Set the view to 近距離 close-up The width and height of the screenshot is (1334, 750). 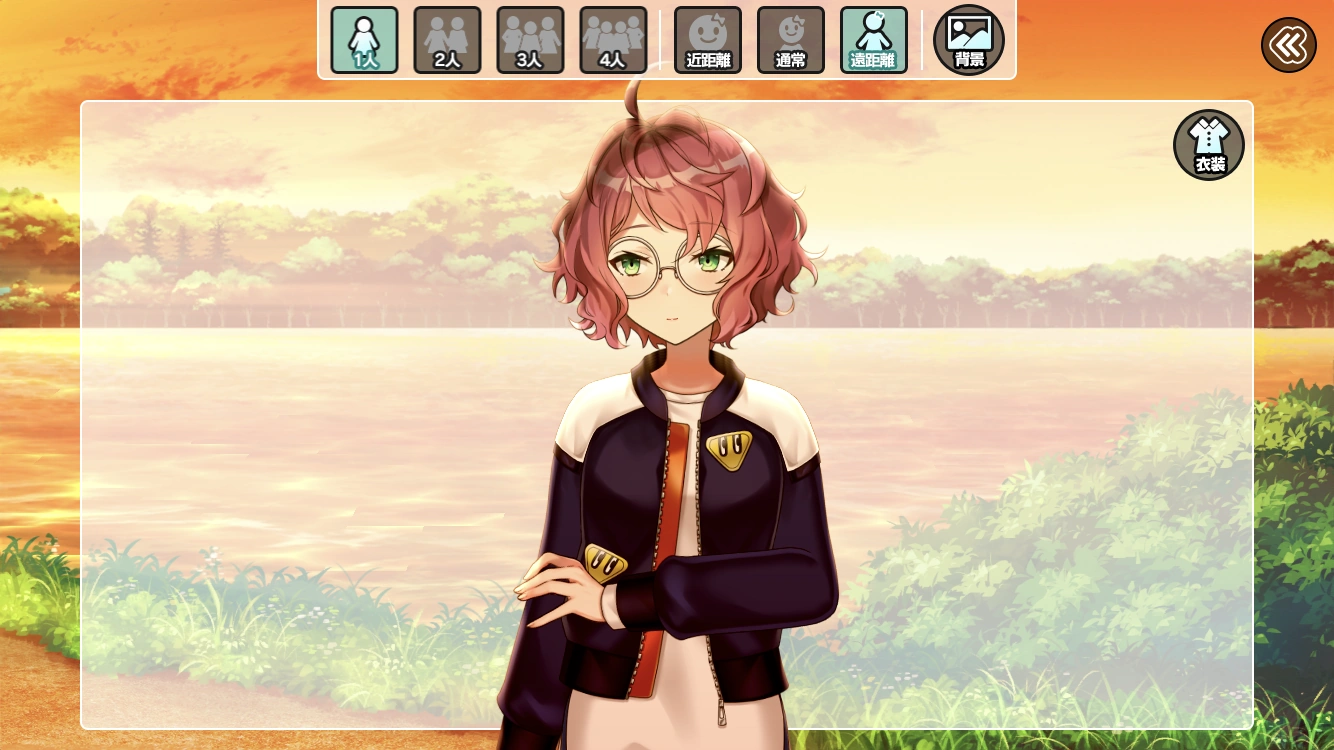tap(708, 40)
